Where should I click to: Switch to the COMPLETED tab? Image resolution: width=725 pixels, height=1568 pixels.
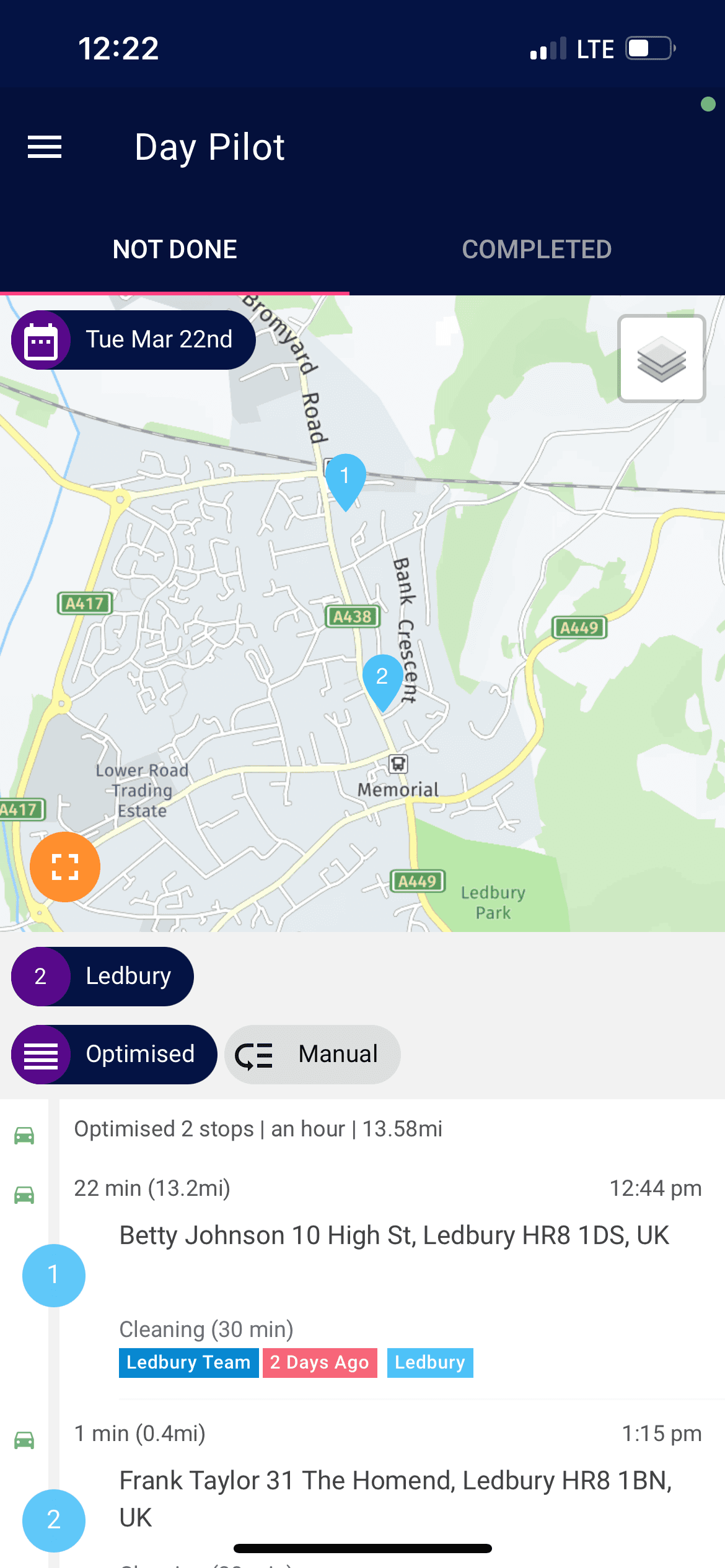pyautogui.click(x=537, y=250)
